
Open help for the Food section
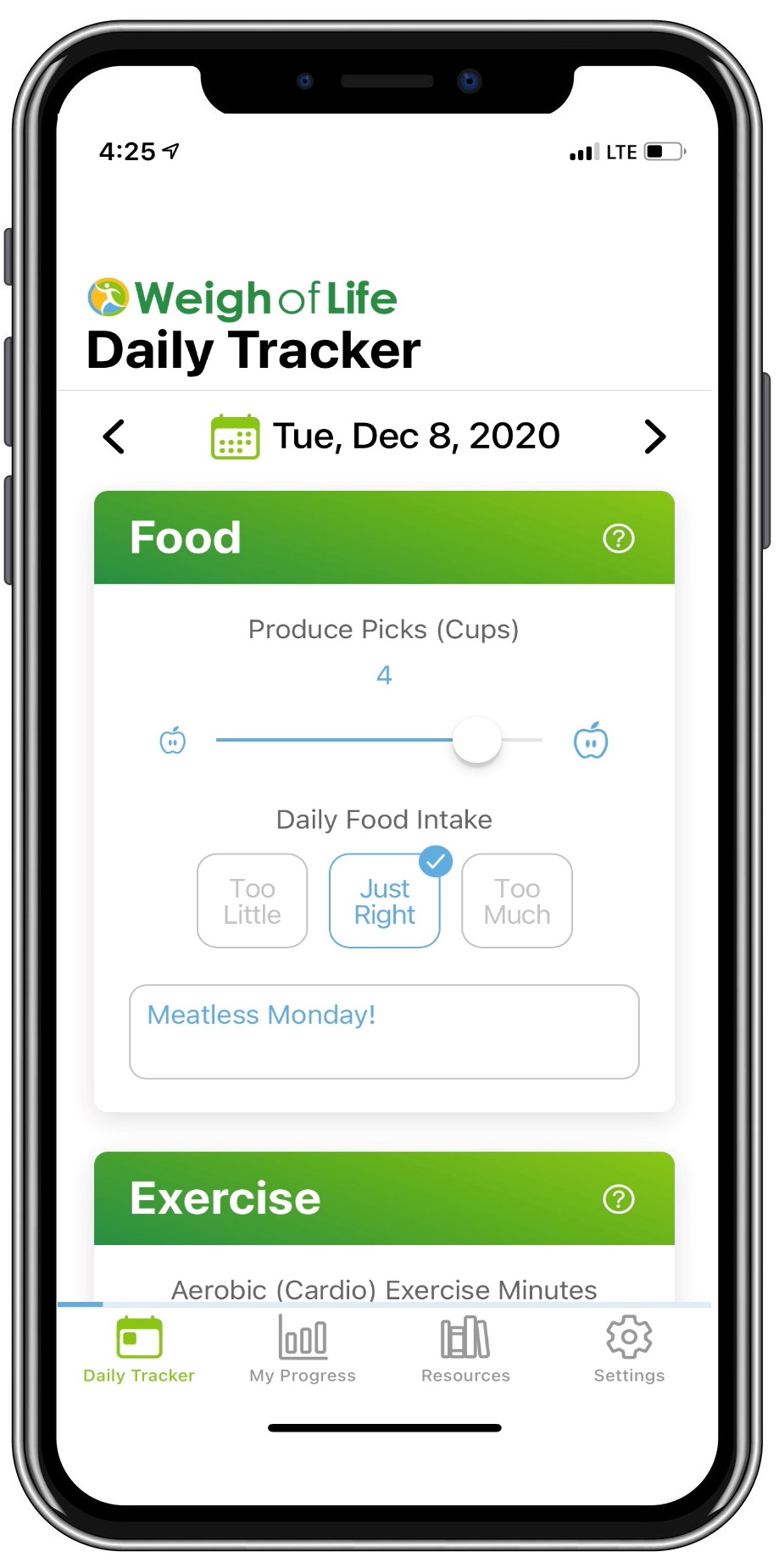[619, 538]
